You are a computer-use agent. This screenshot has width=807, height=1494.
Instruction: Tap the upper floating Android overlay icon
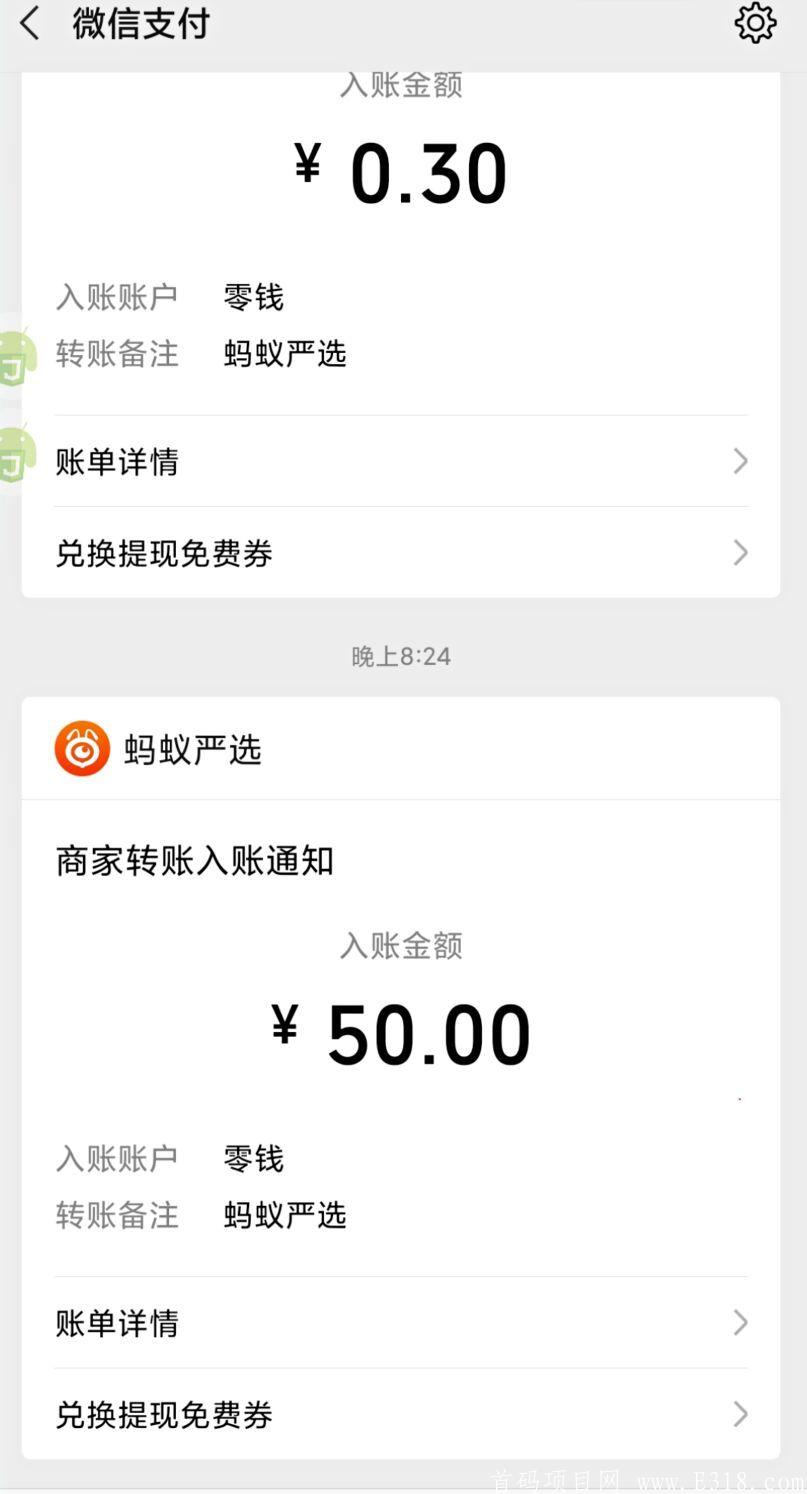coord(17,357)
